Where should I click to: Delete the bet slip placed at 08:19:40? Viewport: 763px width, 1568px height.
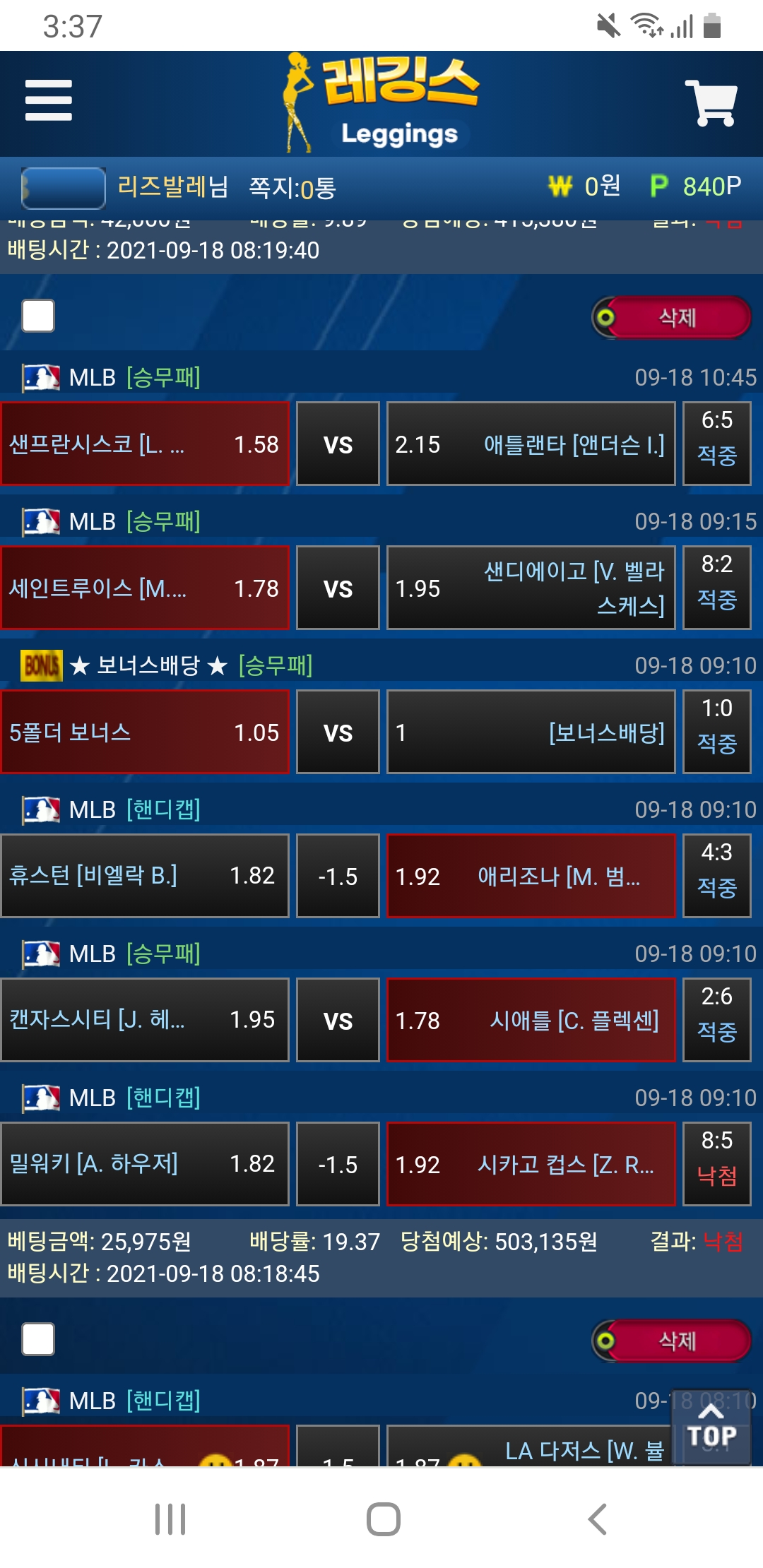672,317
